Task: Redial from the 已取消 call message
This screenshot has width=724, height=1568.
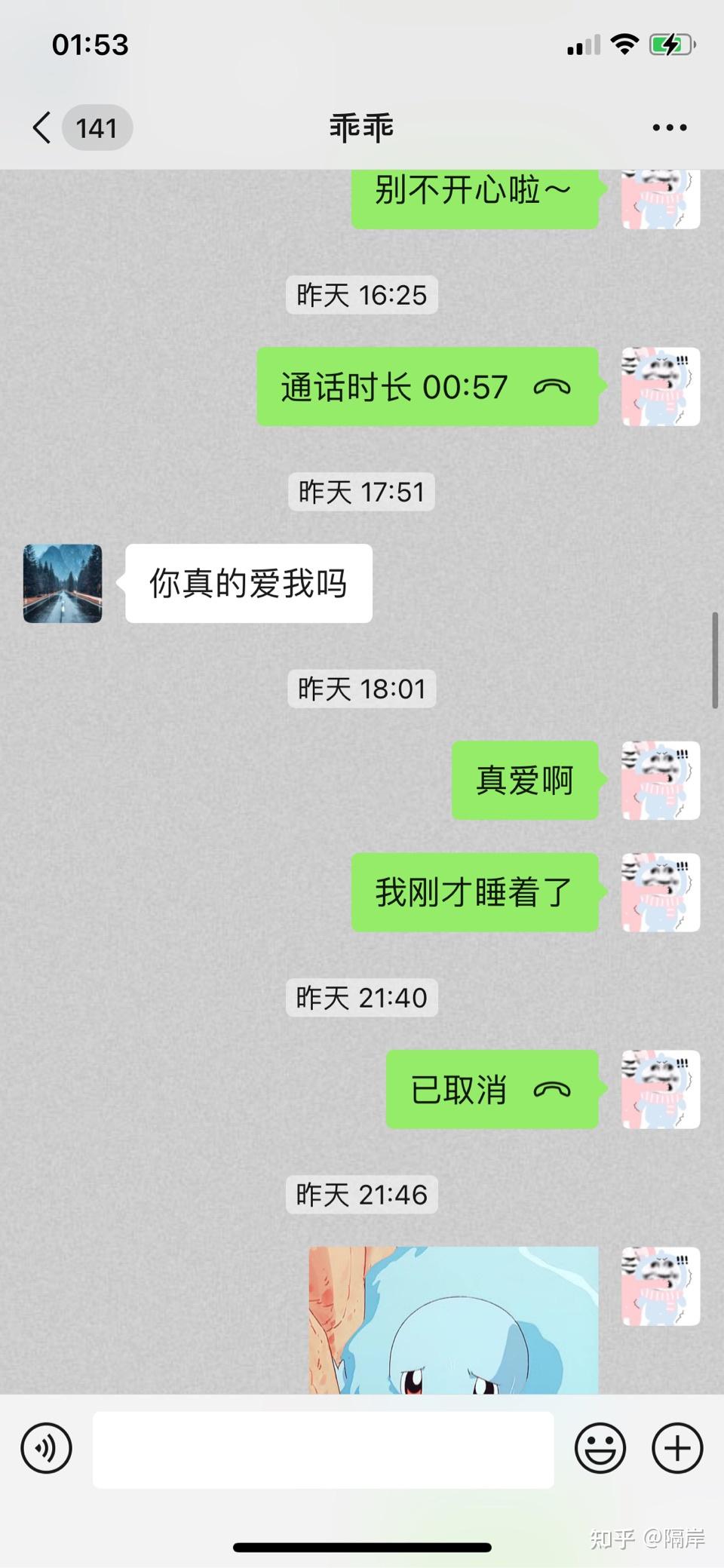Action: (x=492, y=1090)
